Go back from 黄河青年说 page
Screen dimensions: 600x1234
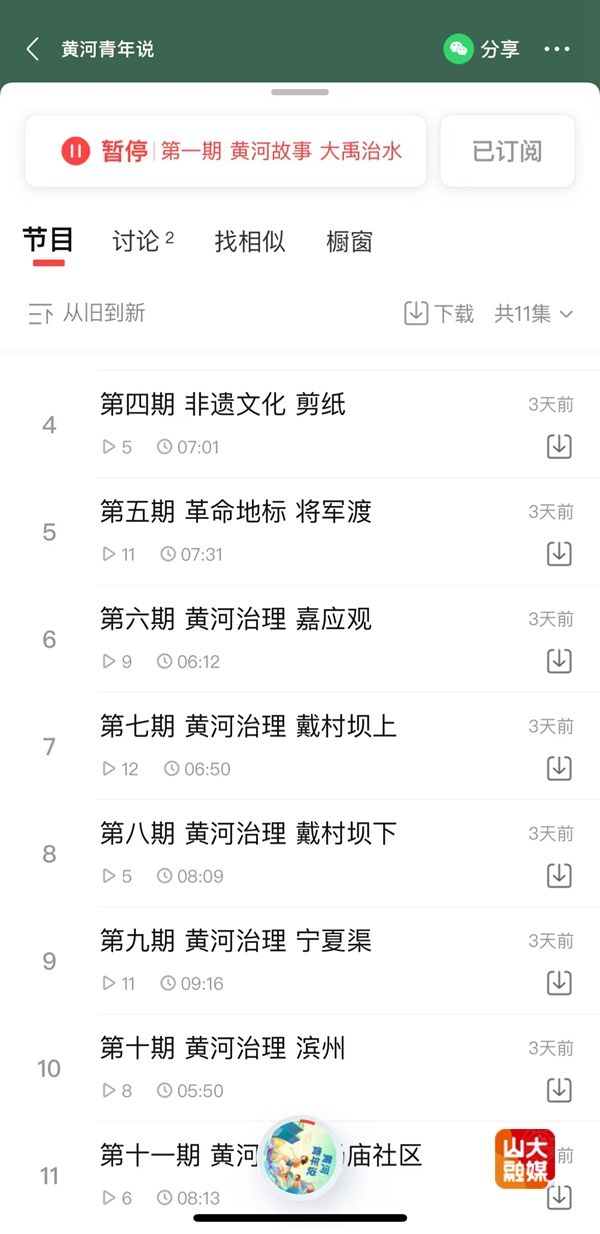33,49
